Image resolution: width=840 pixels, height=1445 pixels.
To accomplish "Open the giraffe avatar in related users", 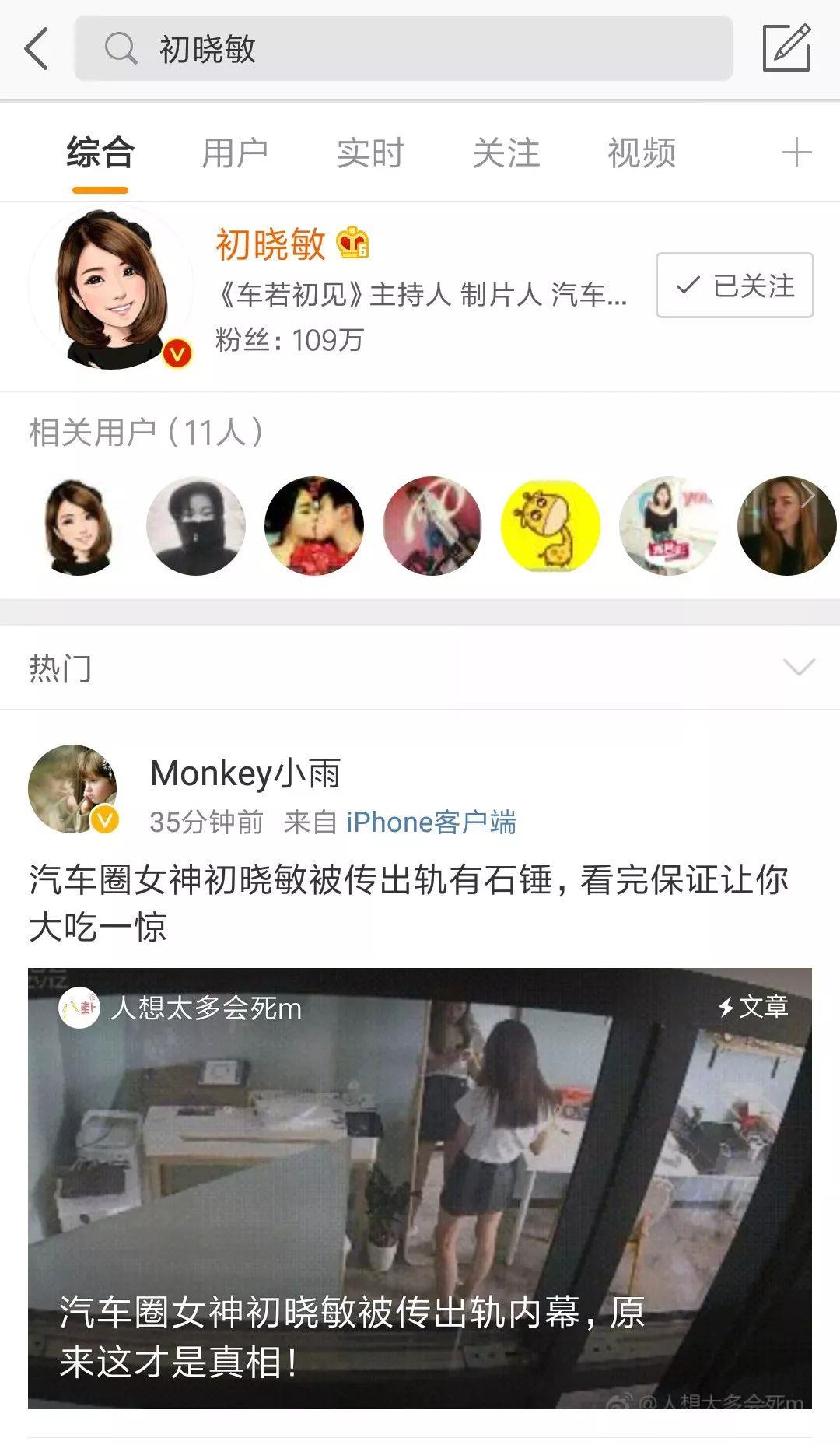I will tap(551, 526).
